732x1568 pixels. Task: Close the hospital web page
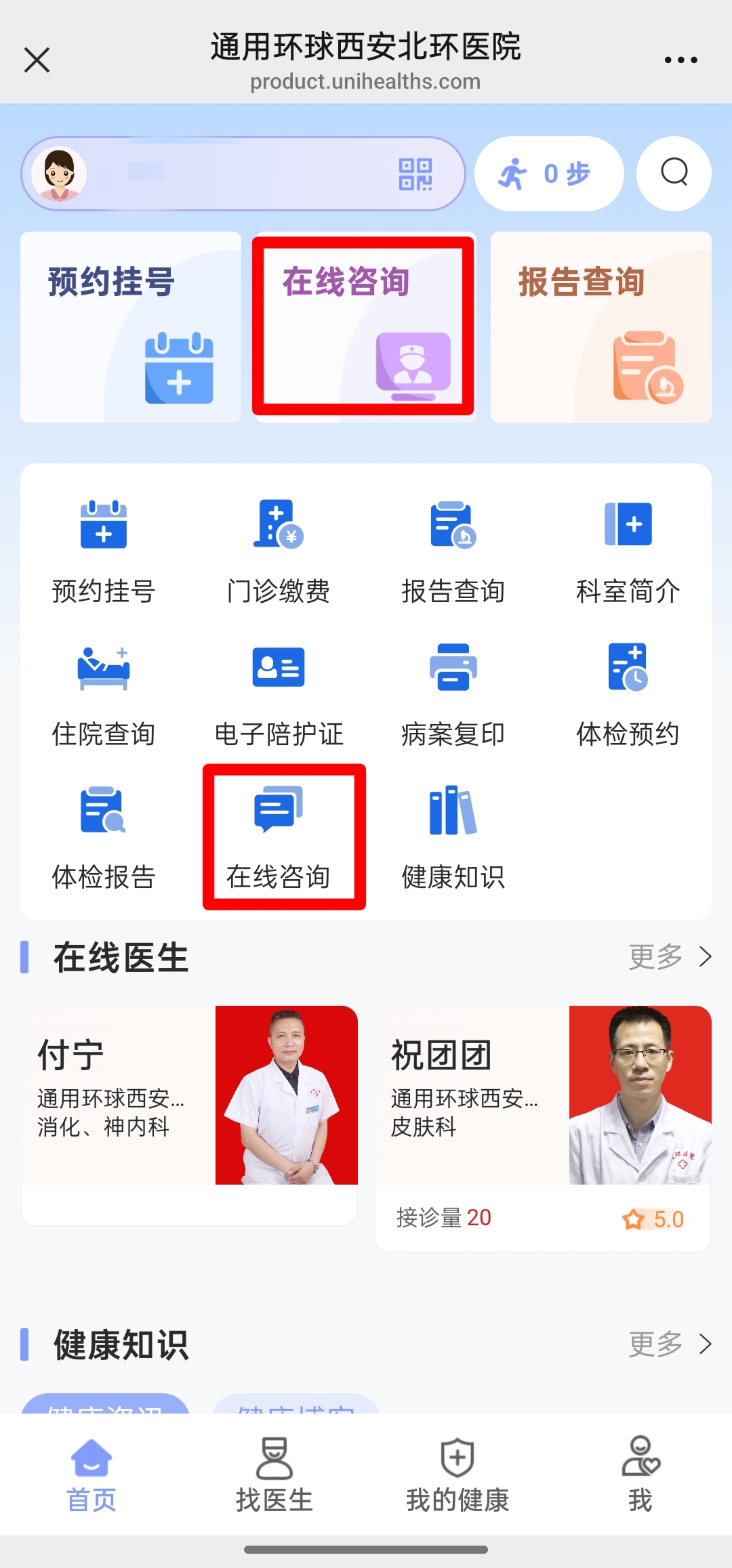click(x=37, y=60)
